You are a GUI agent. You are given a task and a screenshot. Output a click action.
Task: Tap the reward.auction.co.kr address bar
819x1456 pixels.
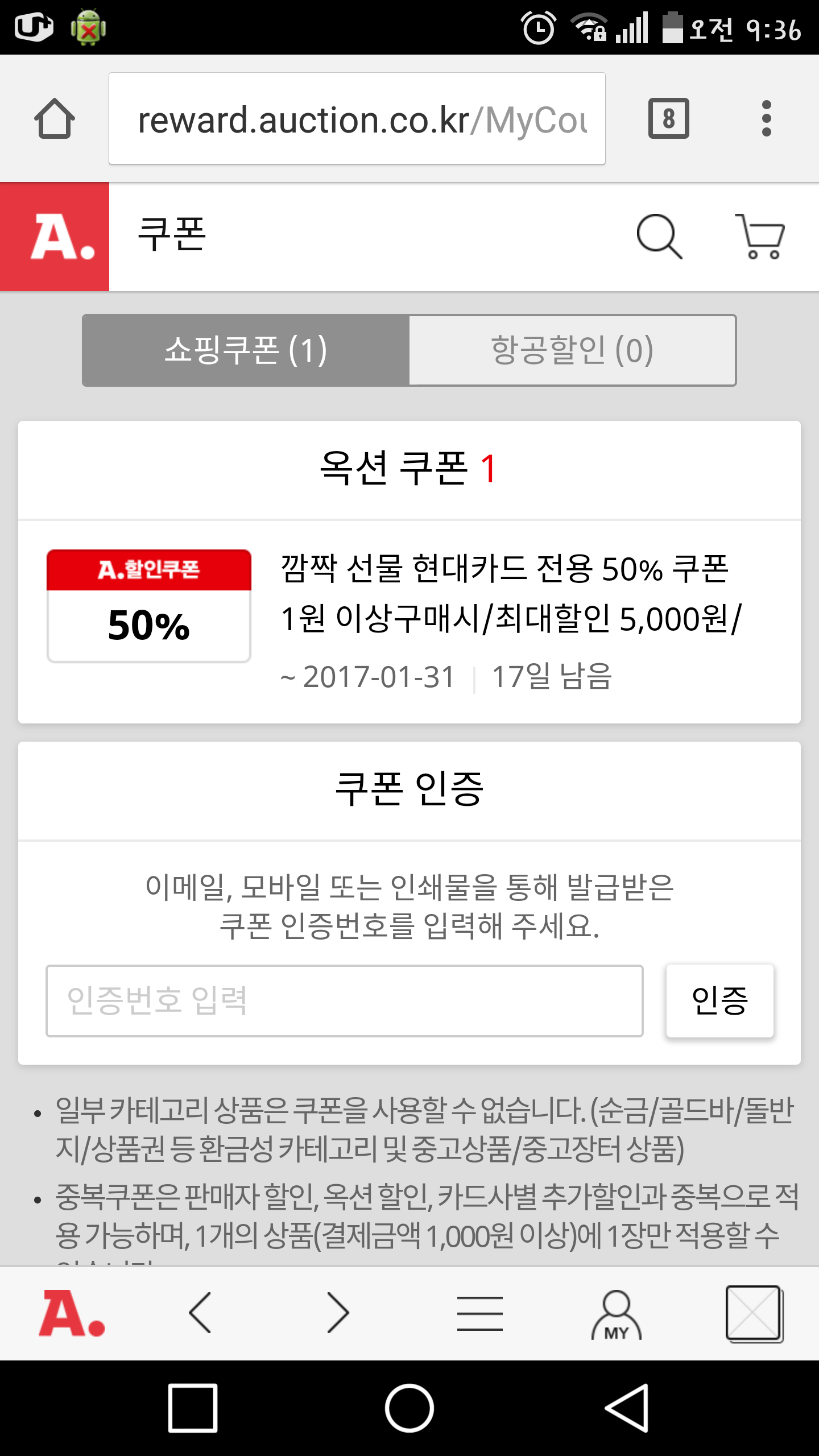pos(357,118)
